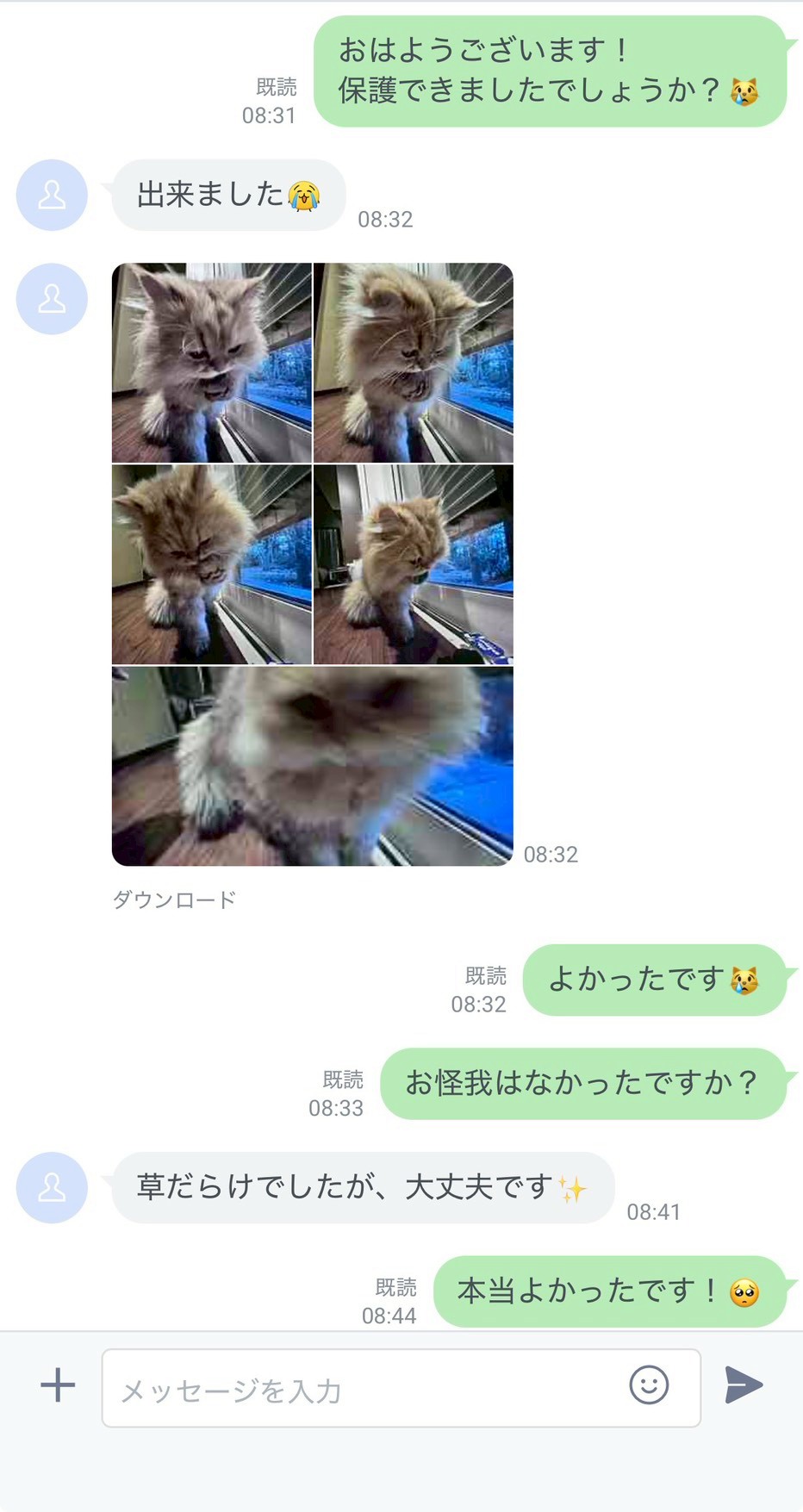
Task: Open the emoji picker smiley icon
Action: (x=649, y=1385)
